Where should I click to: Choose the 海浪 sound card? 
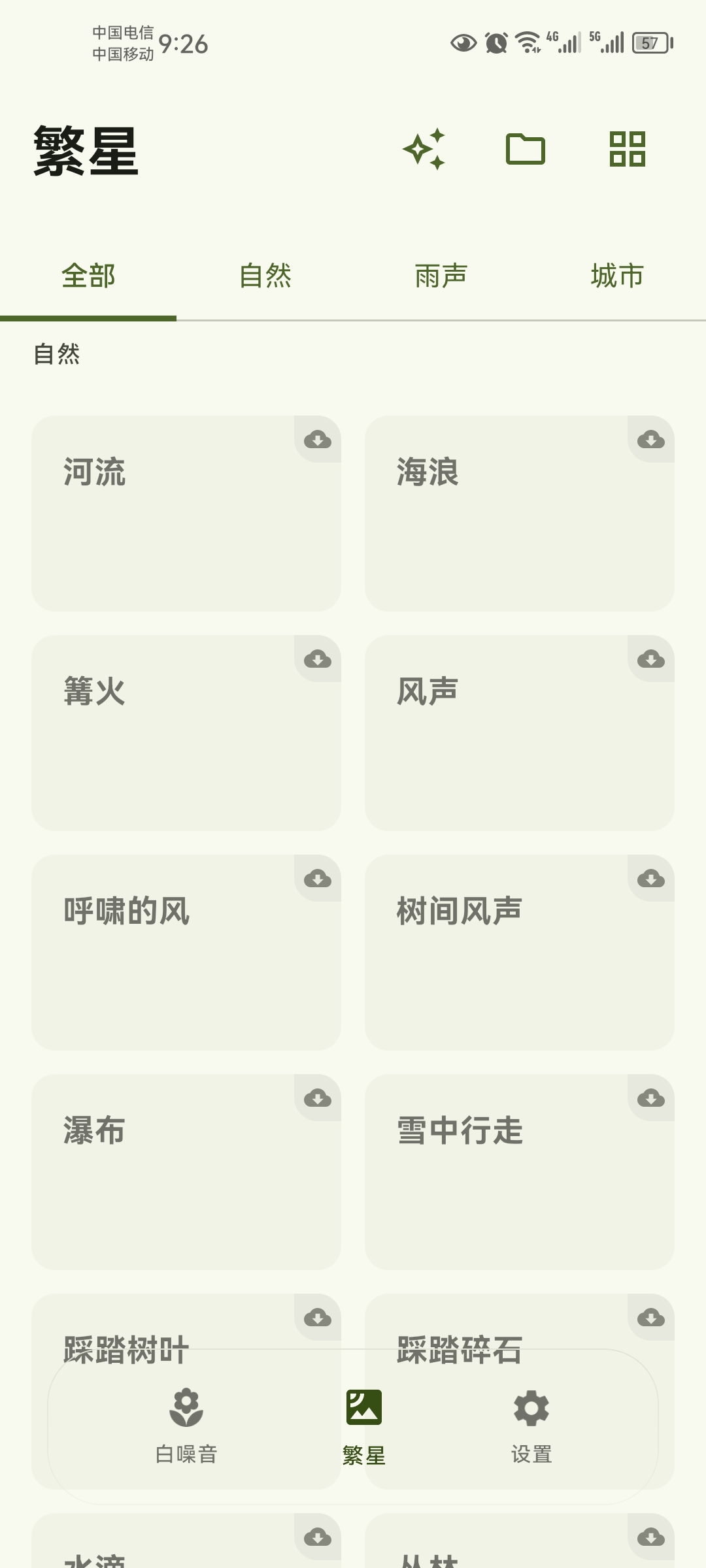(x=519, y=514)
